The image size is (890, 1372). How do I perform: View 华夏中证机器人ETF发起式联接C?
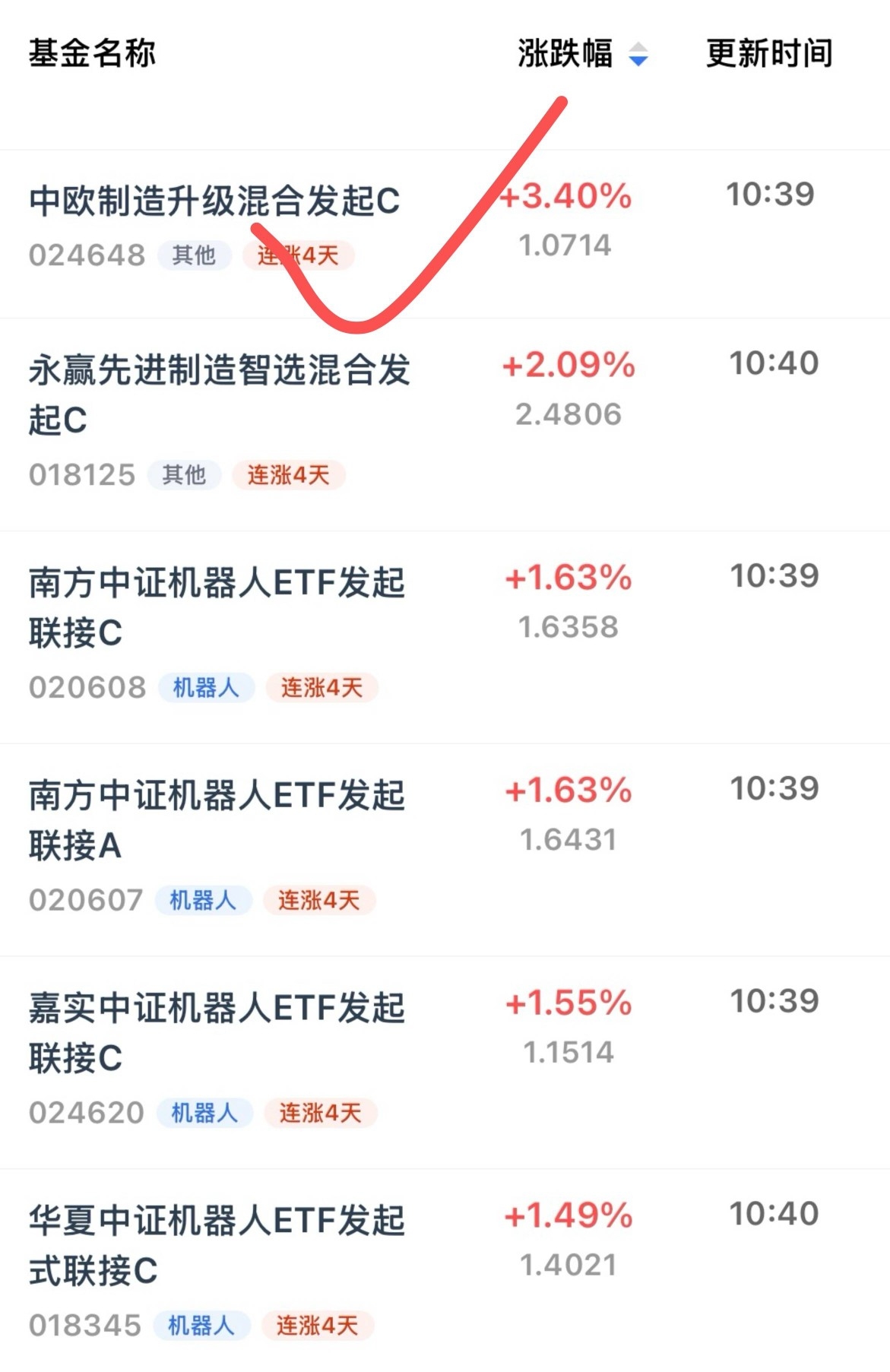click(x=445, y=1271)
